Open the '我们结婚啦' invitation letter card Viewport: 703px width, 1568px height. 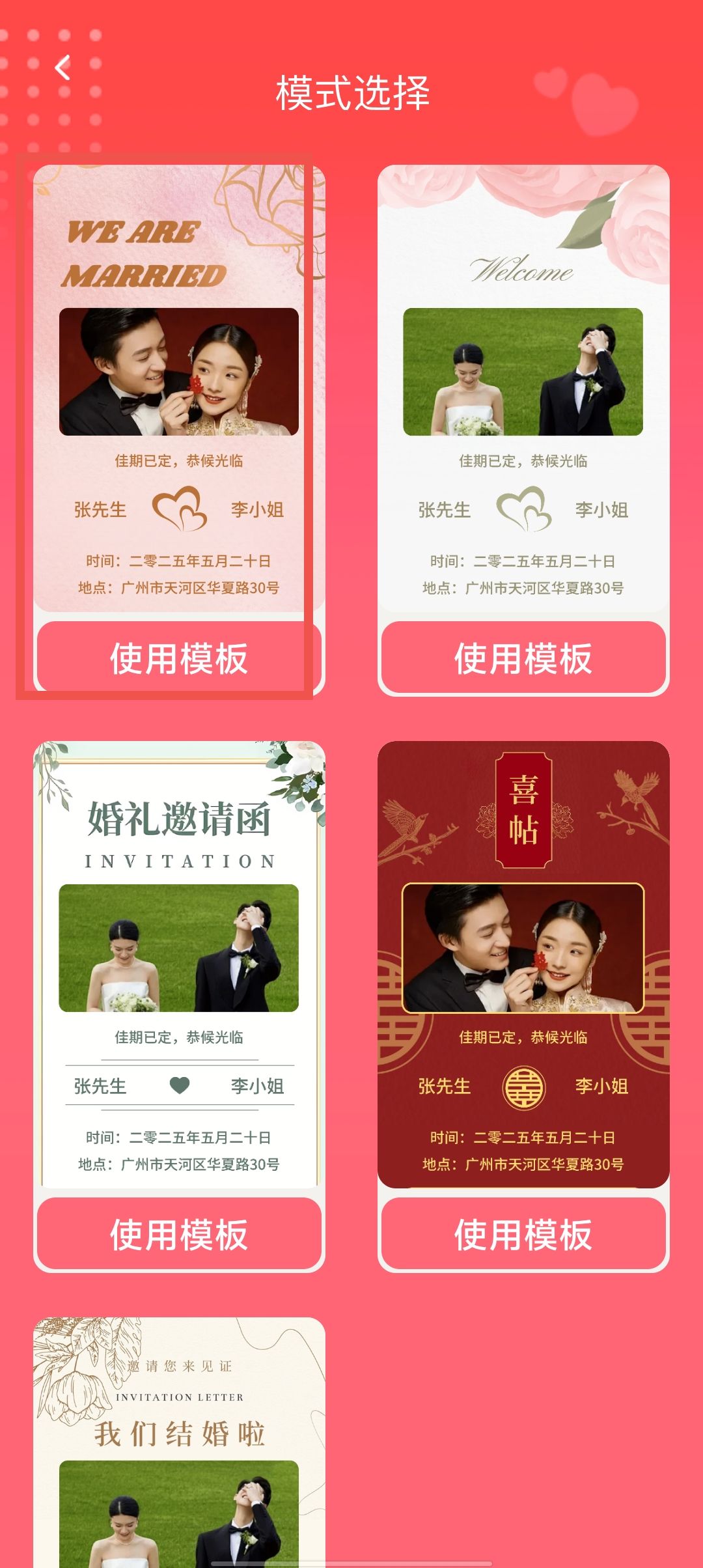(x=179, y=1442)
